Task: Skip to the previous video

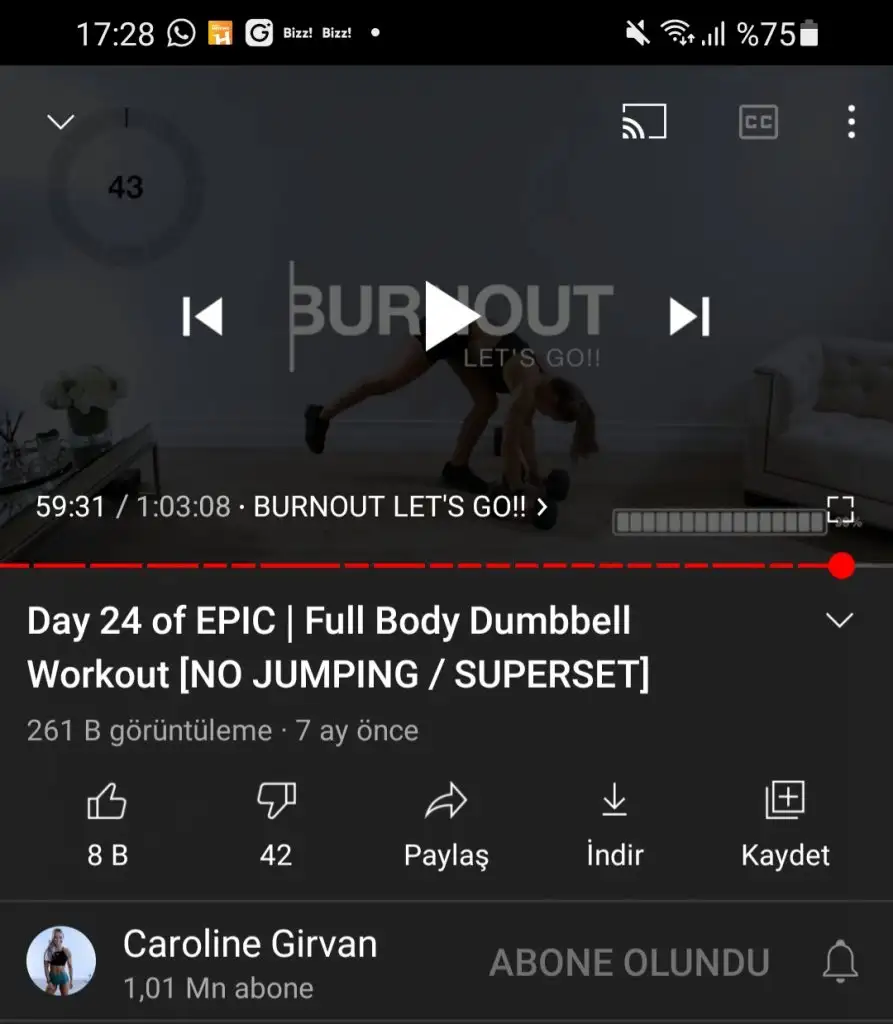Action: pos(202,316)
